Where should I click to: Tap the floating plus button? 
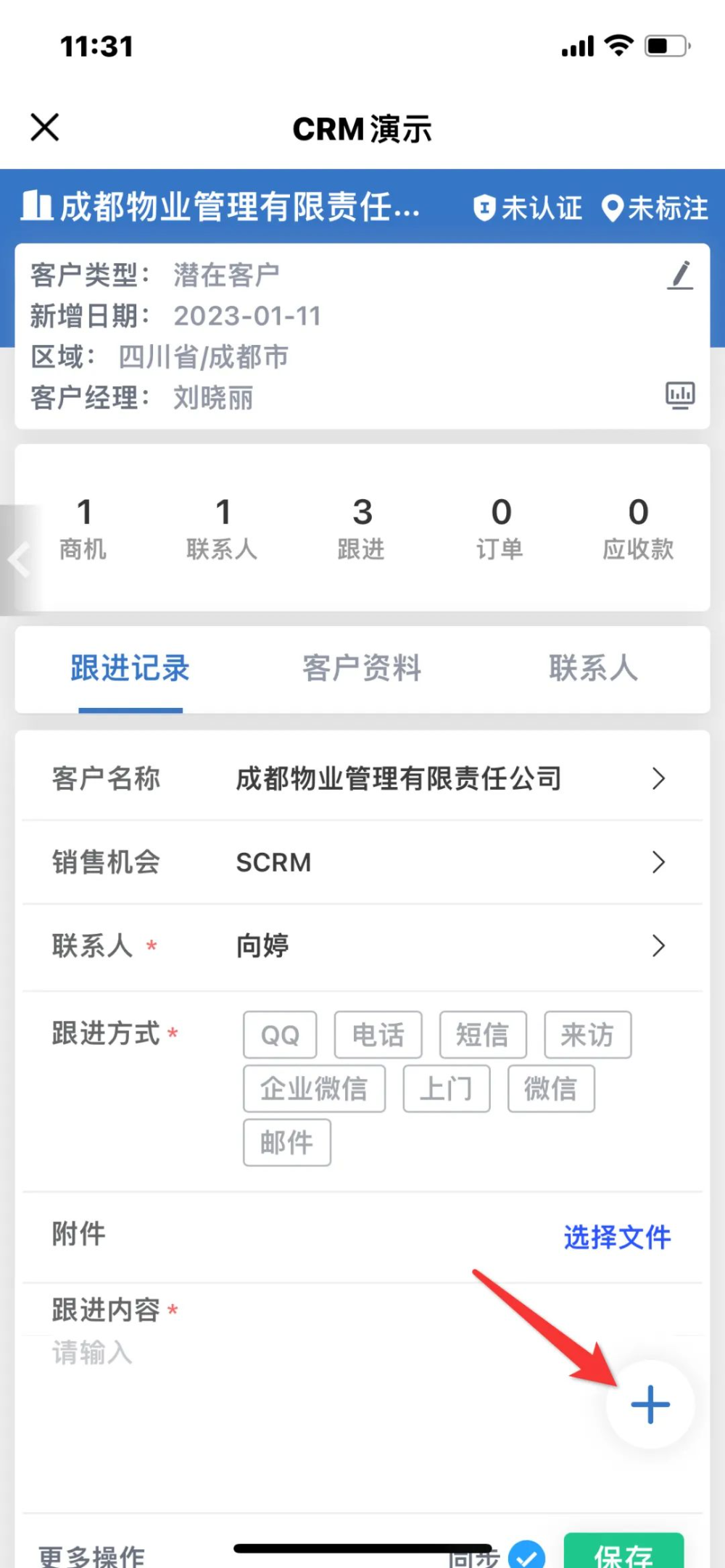click(650, 1404)
